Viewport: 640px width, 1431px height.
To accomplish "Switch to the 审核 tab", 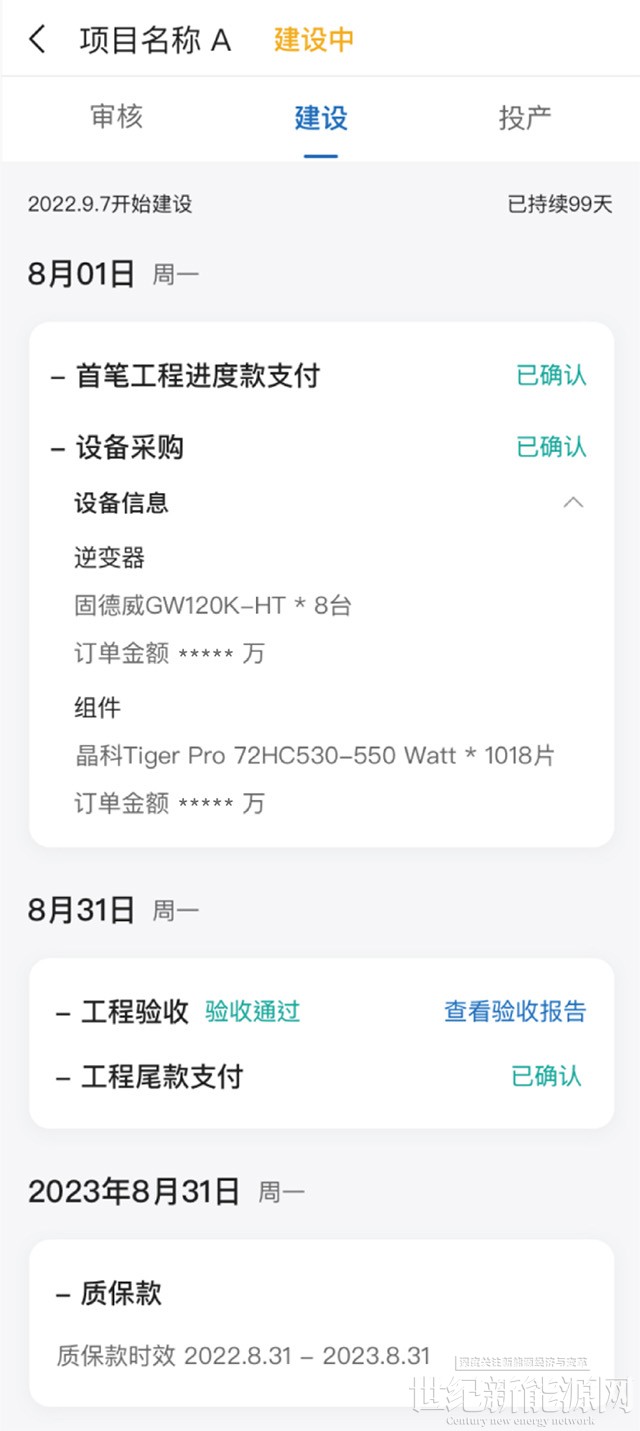I will (117, 117).
